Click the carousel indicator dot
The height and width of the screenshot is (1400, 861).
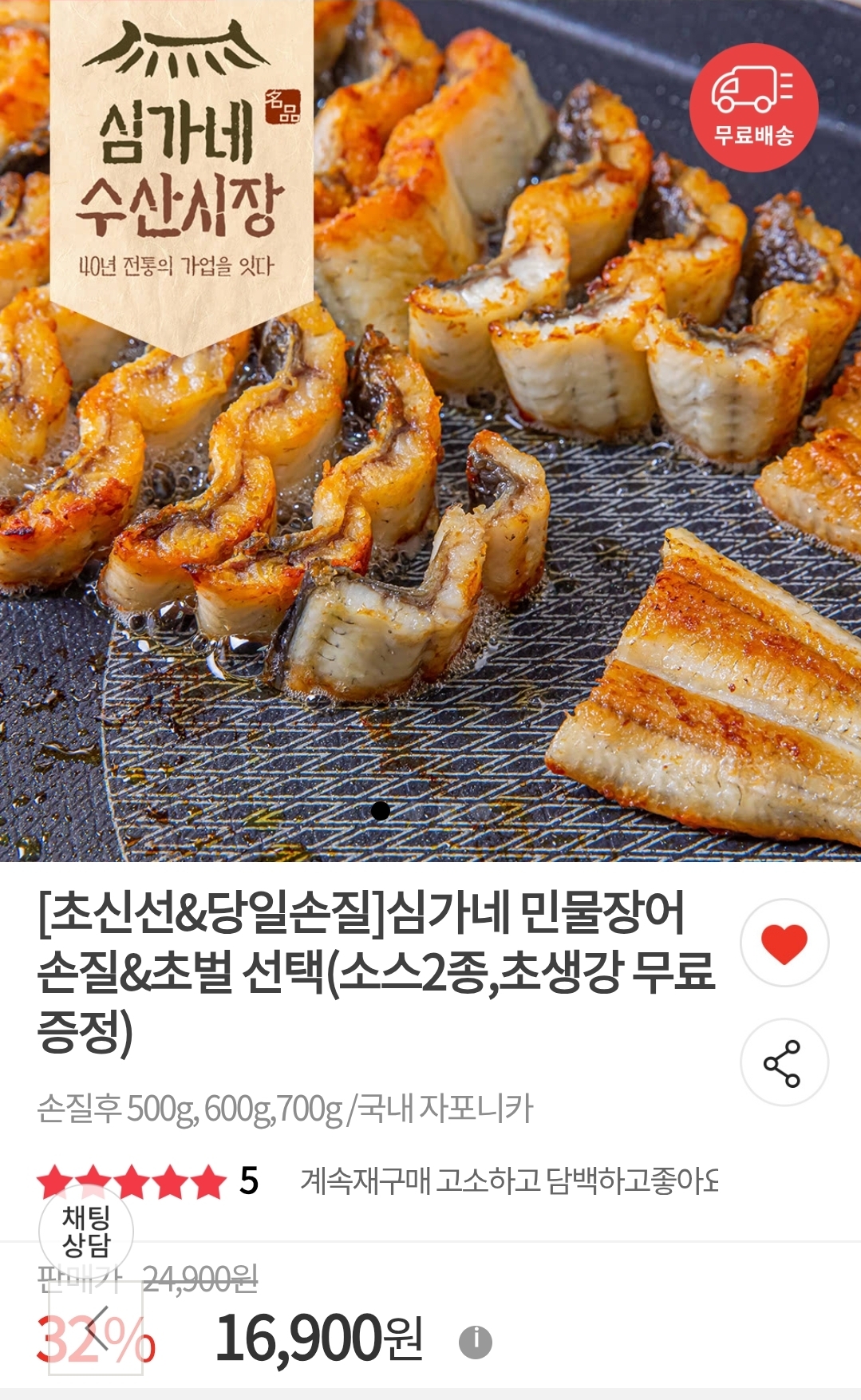coord(383,813)
